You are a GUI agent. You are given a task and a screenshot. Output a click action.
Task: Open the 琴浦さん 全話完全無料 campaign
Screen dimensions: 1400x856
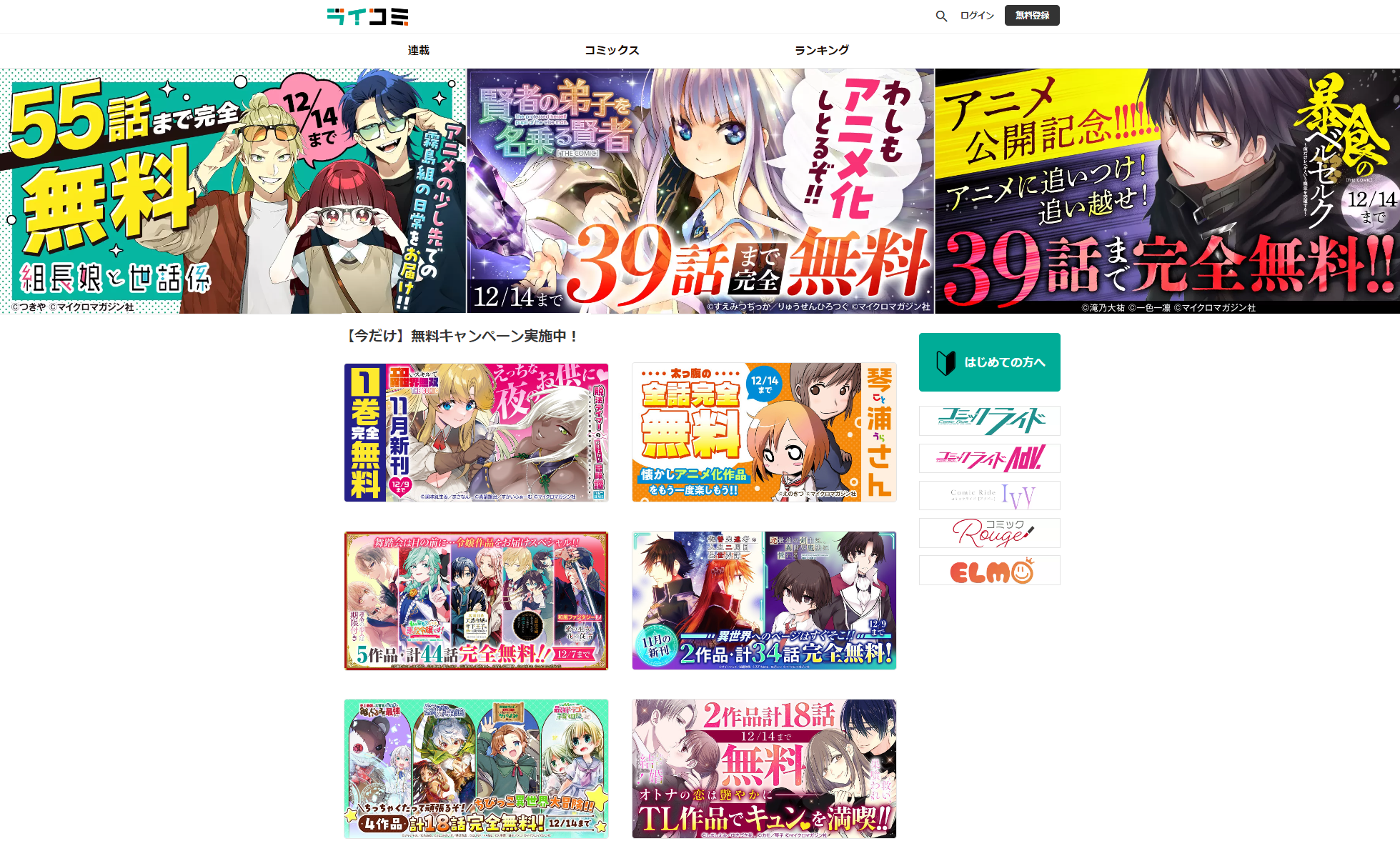764,432
